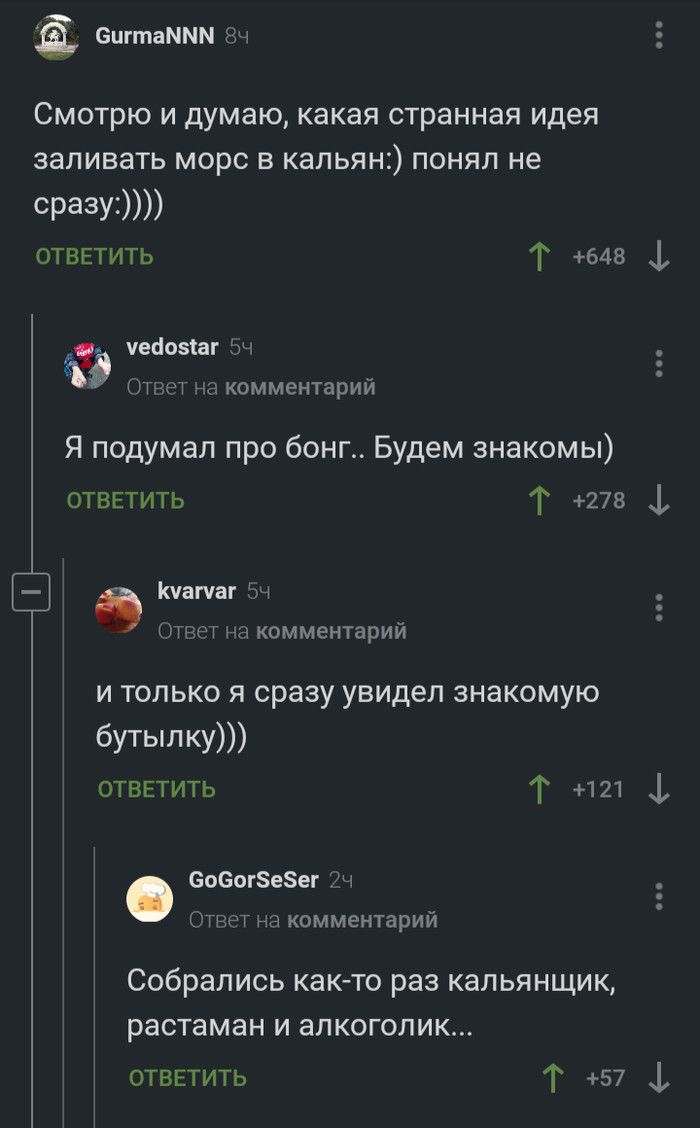
Task: Open overflow menu on GoGorSeSer's comment
Action: 659,895
